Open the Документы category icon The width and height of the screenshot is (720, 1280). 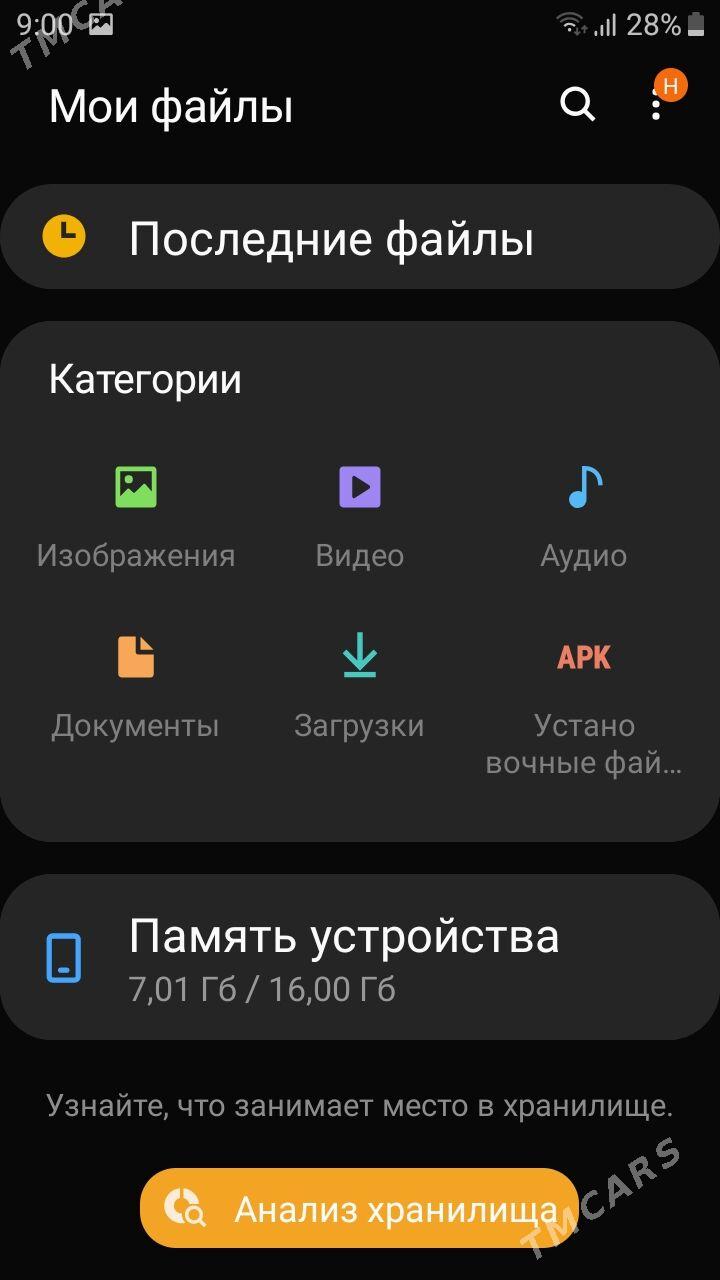(x=137, y=656)
